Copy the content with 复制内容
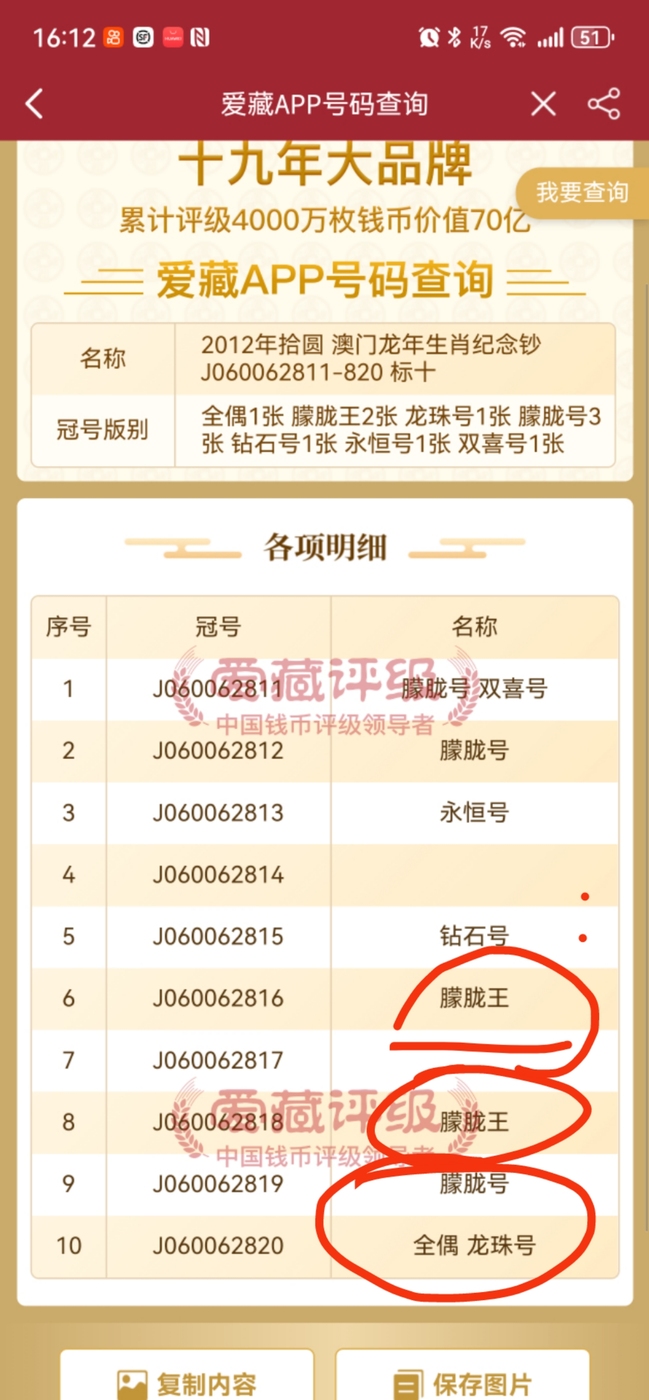This screenshot has width=649, height=1400. pos(187,1384)
